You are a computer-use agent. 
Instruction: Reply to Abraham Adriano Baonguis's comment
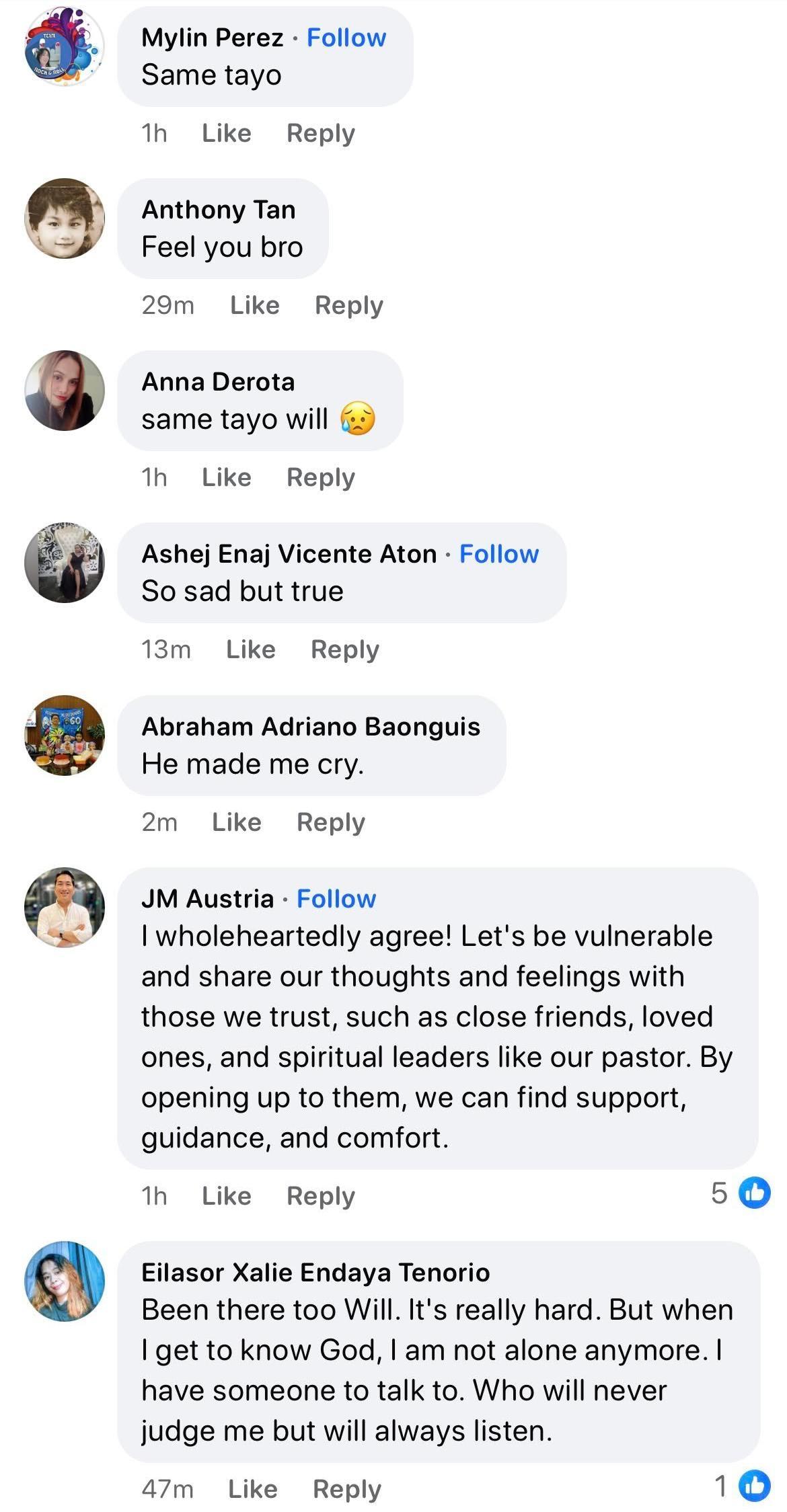point(330,822)
